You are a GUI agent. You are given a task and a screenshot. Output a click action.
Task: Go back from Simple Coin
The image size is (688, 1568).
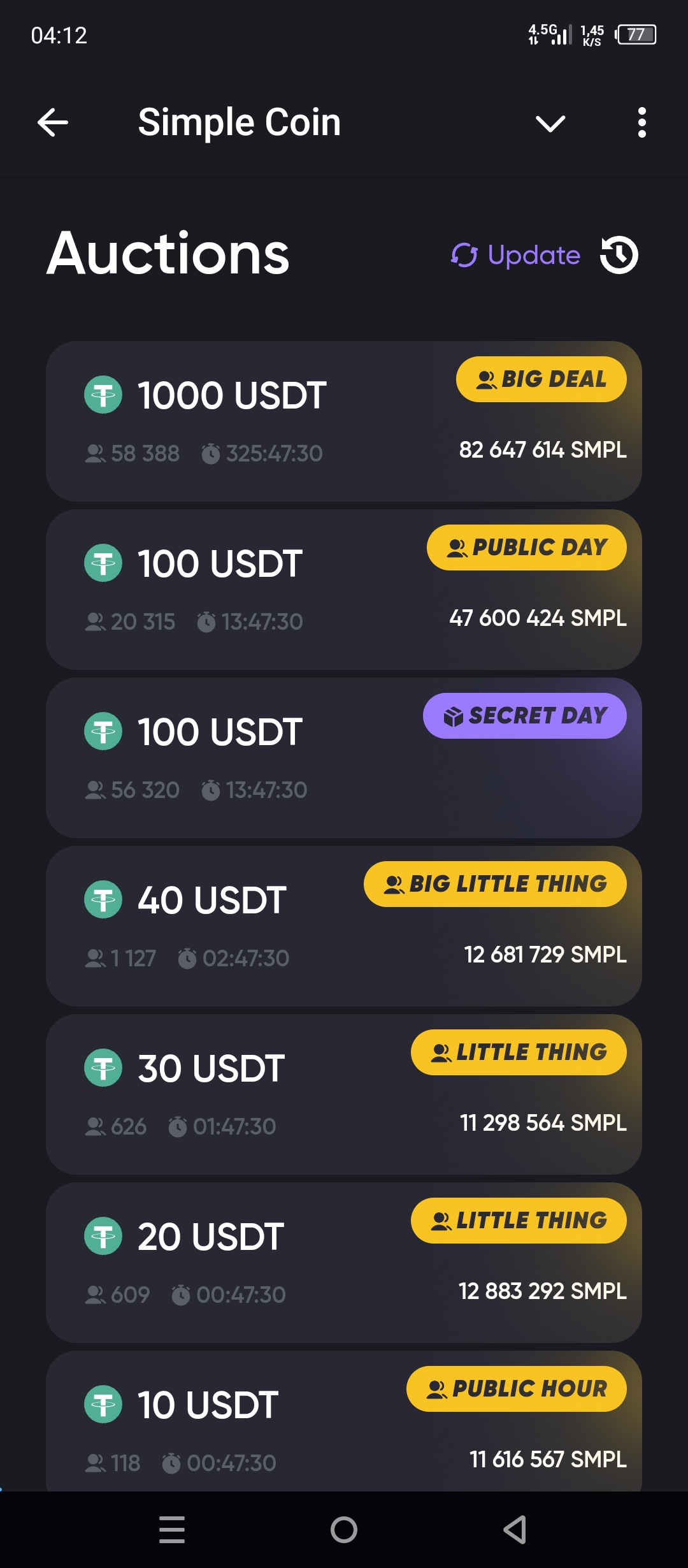click(53, 122)
